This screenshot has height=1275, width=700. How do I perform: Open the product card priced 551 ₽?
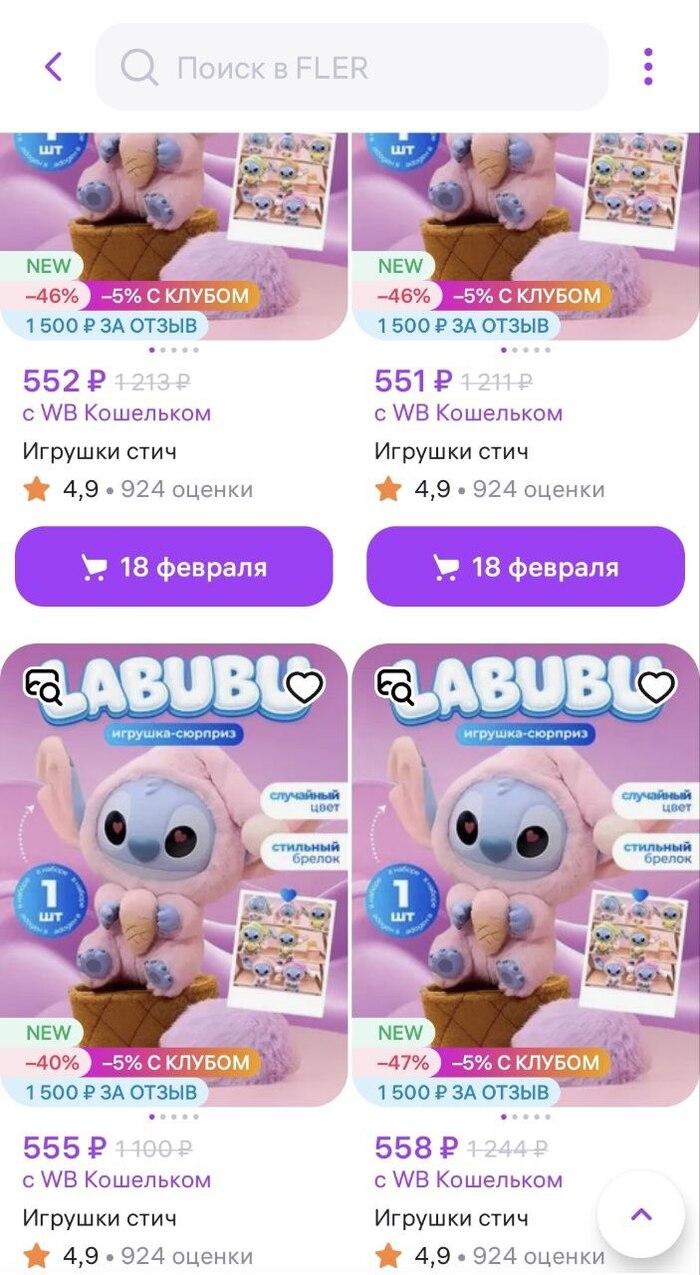click(x=526, y=230)
